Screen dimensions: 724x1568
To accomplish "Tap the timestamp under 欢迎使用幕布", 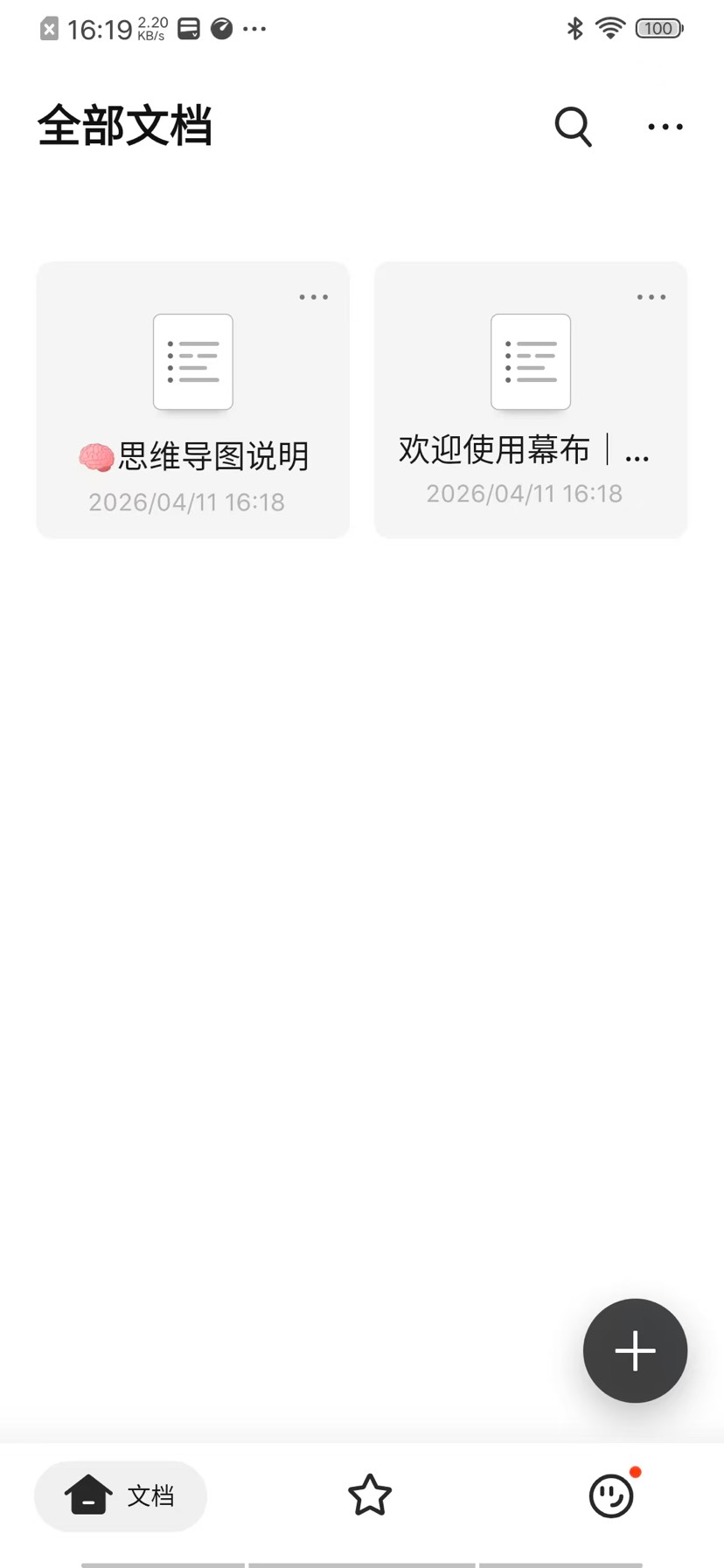I will pos(524,493).
